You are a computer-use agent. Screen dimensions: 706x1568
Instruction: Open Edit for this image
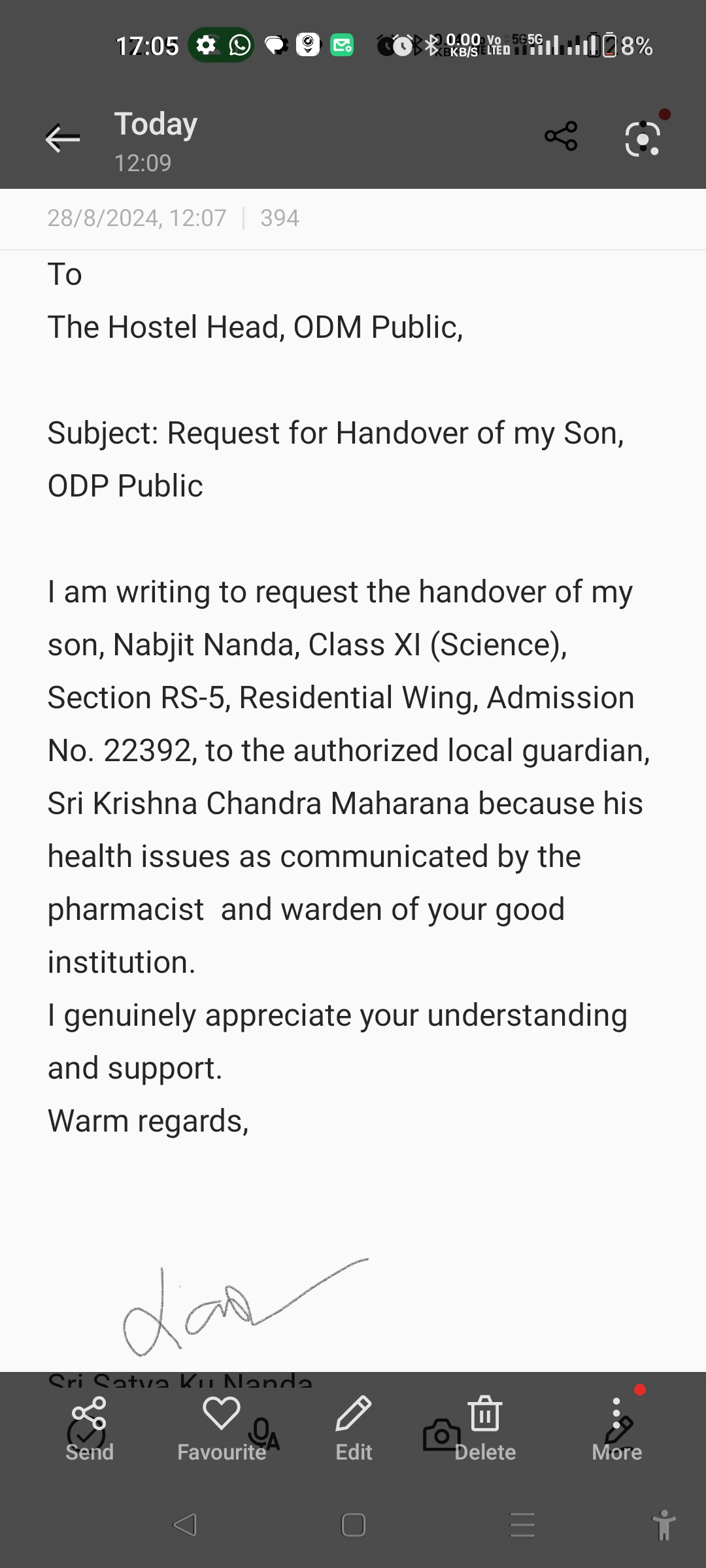(x=354, y=1429)
